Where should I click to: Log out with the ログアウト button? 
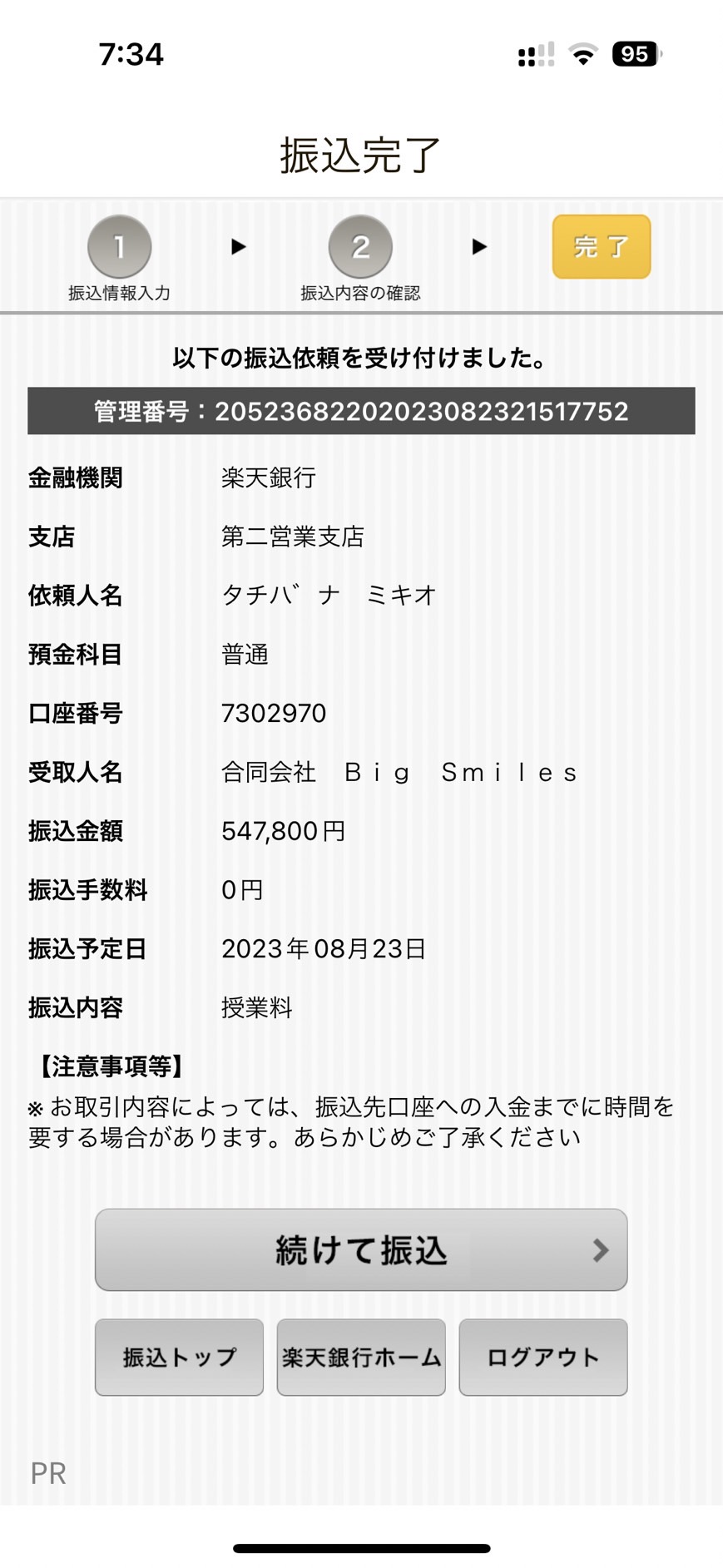point(543,1357)
